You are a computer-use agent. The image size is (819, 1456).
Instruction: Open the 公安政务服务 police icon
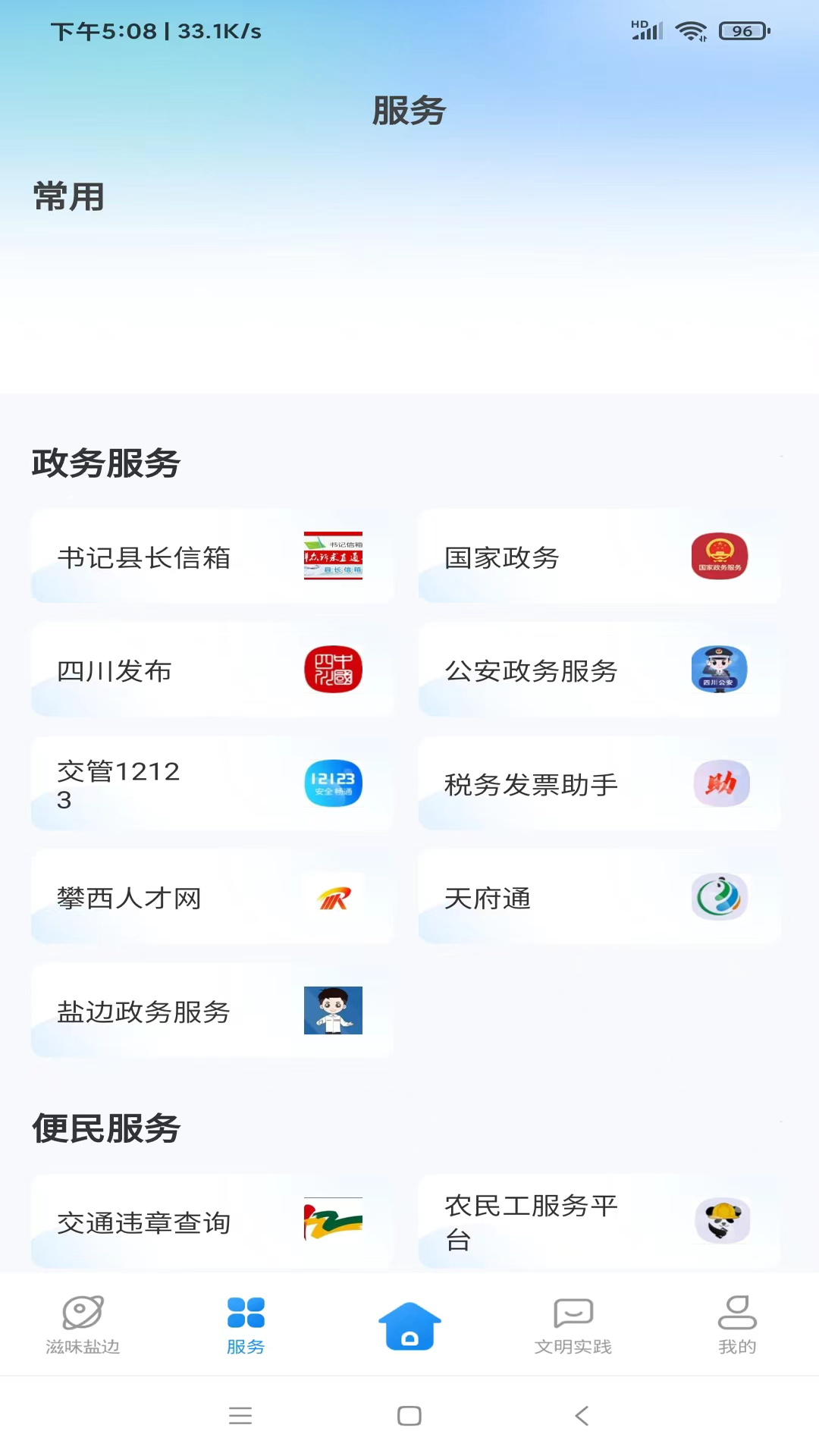point(720,670)
